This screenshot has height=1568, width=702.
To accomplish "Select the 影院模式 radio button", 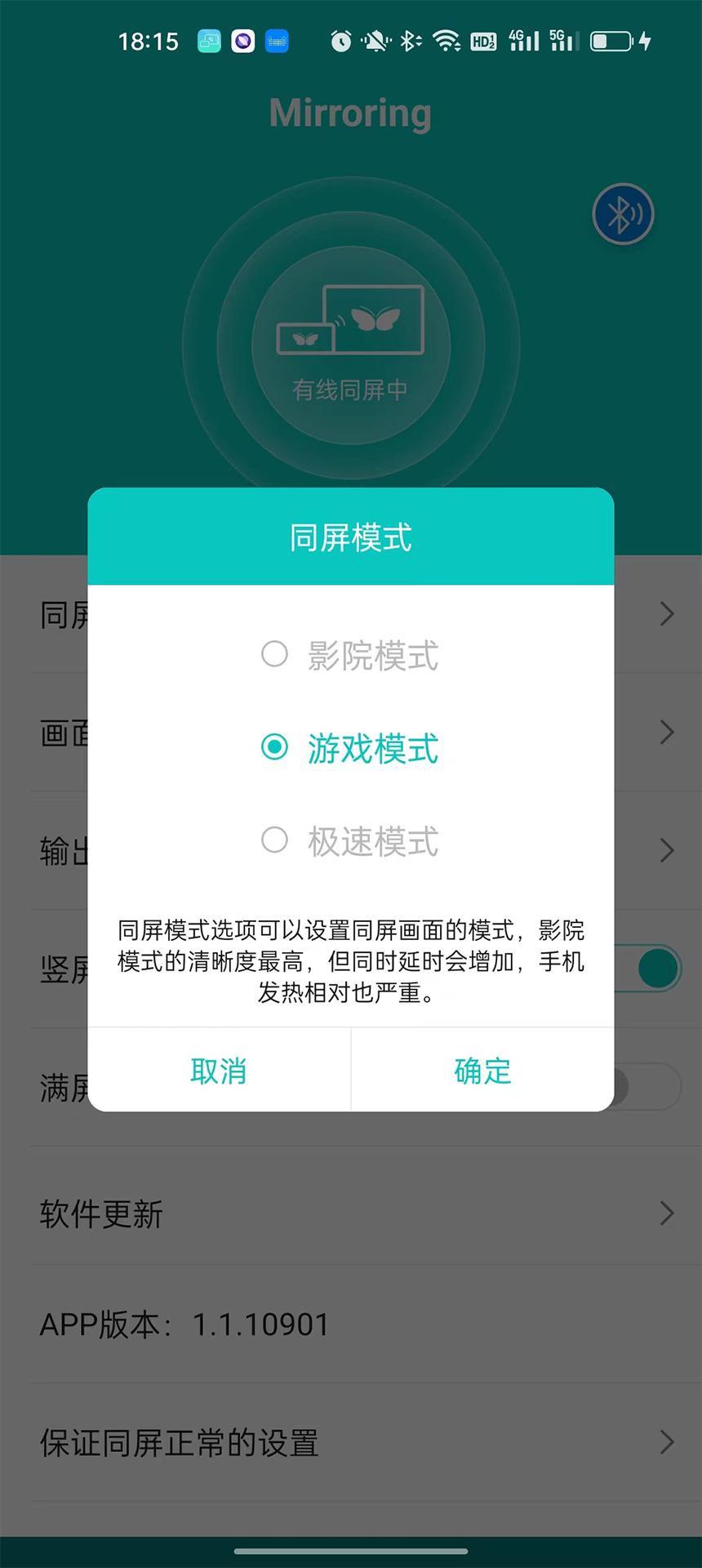I will (275, 654).
